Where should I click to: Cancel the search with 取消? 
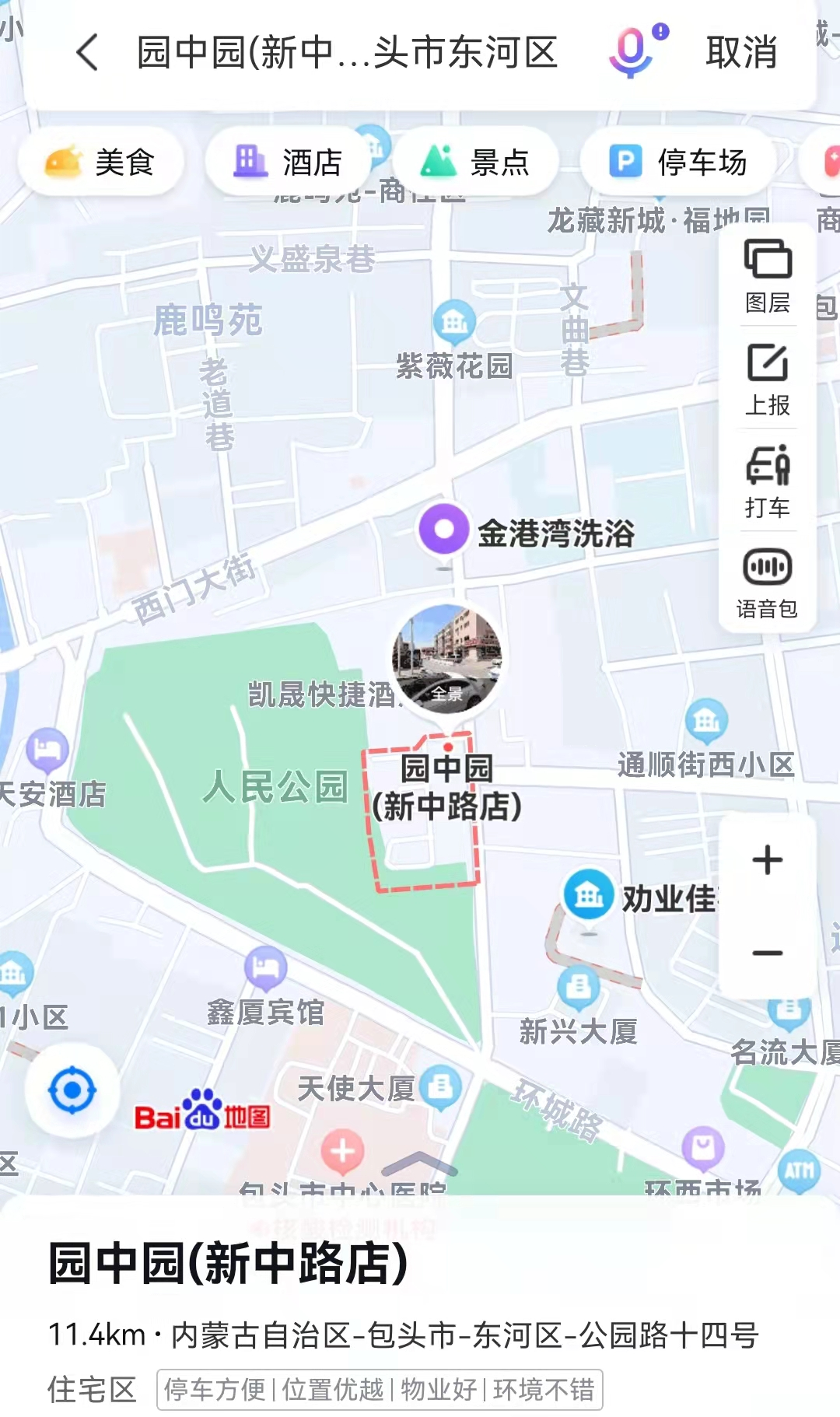(740, 53)
